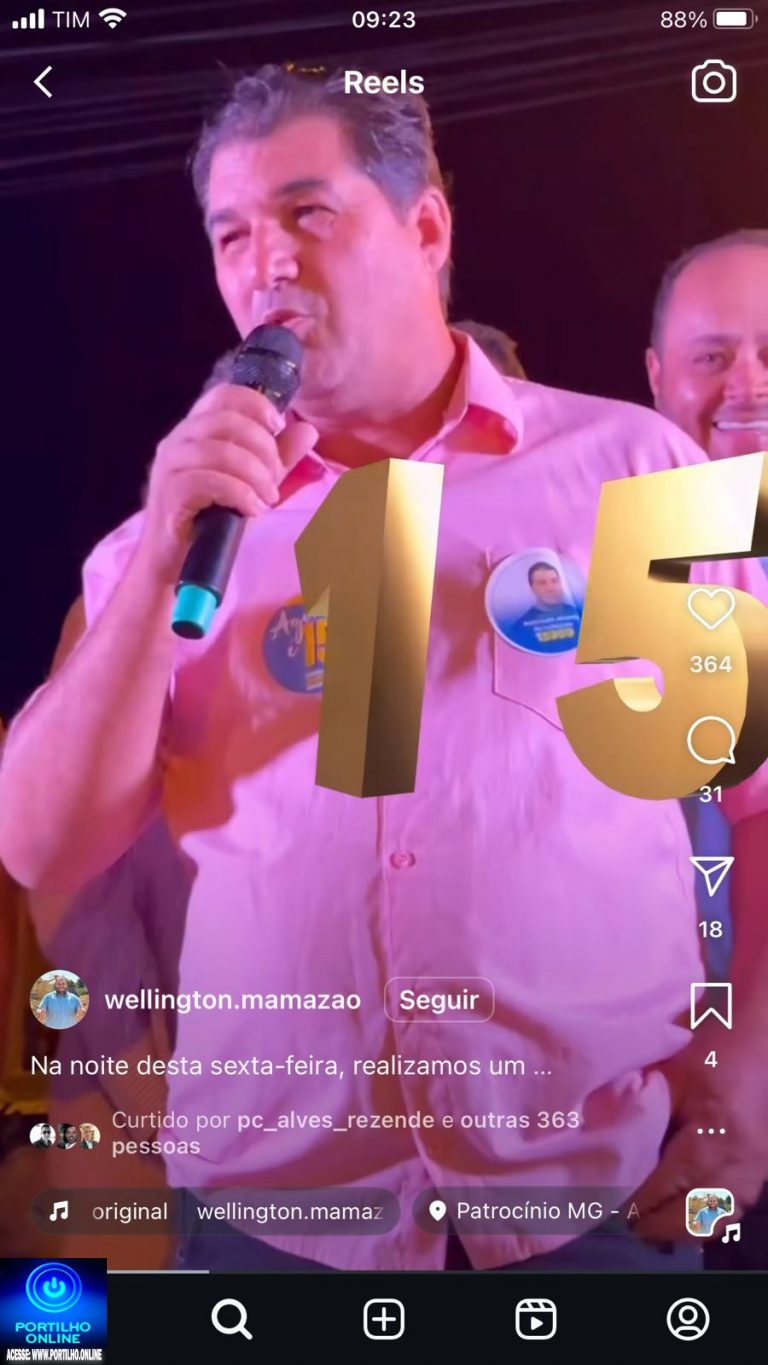Viewport: 768px width, 1365px height.
Task: Expand the caption starting 'Na noite desta sexta-feira'
Action: (290, 1066)
